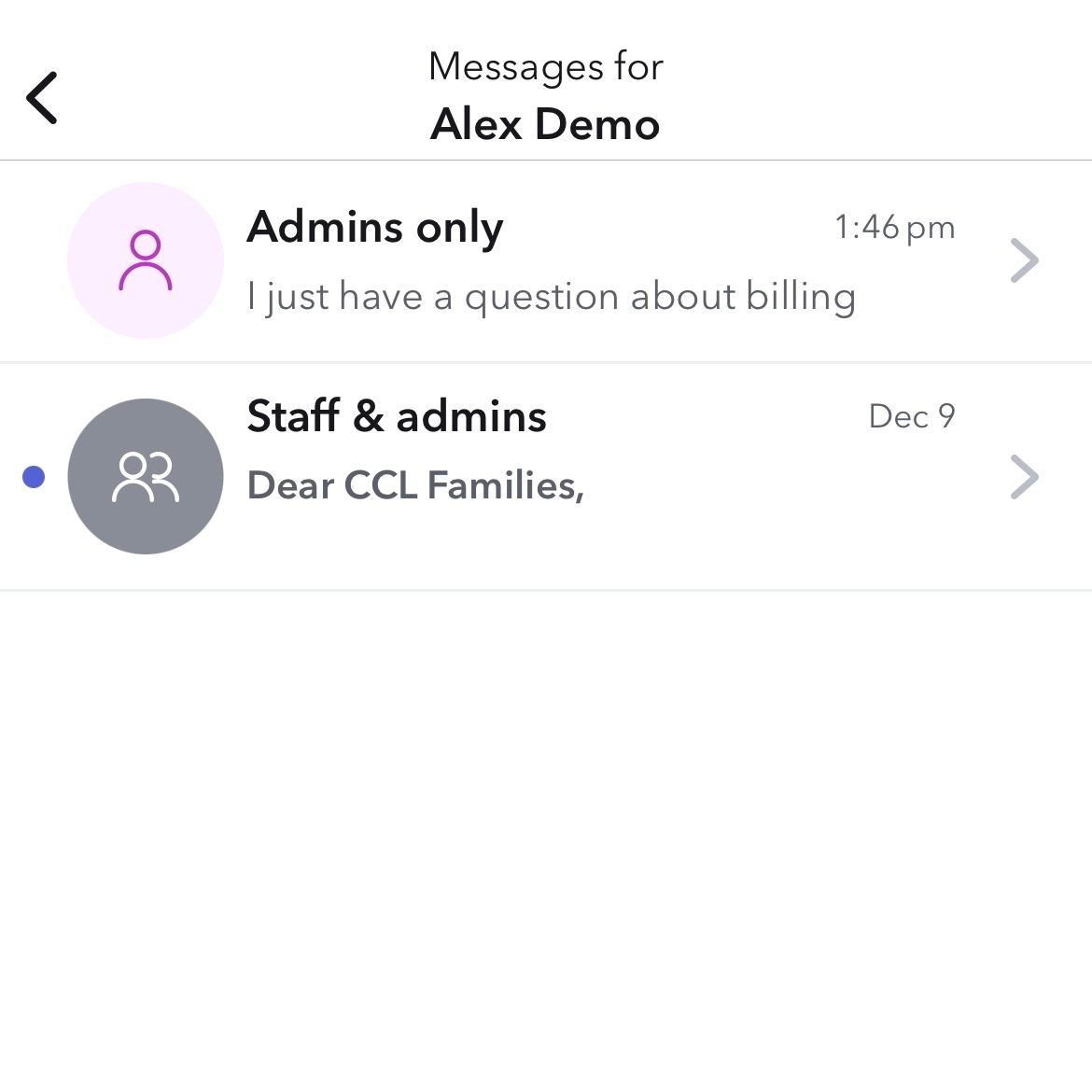
Task: Open the Staff & admins thread
Action: [x=551, y=476]
